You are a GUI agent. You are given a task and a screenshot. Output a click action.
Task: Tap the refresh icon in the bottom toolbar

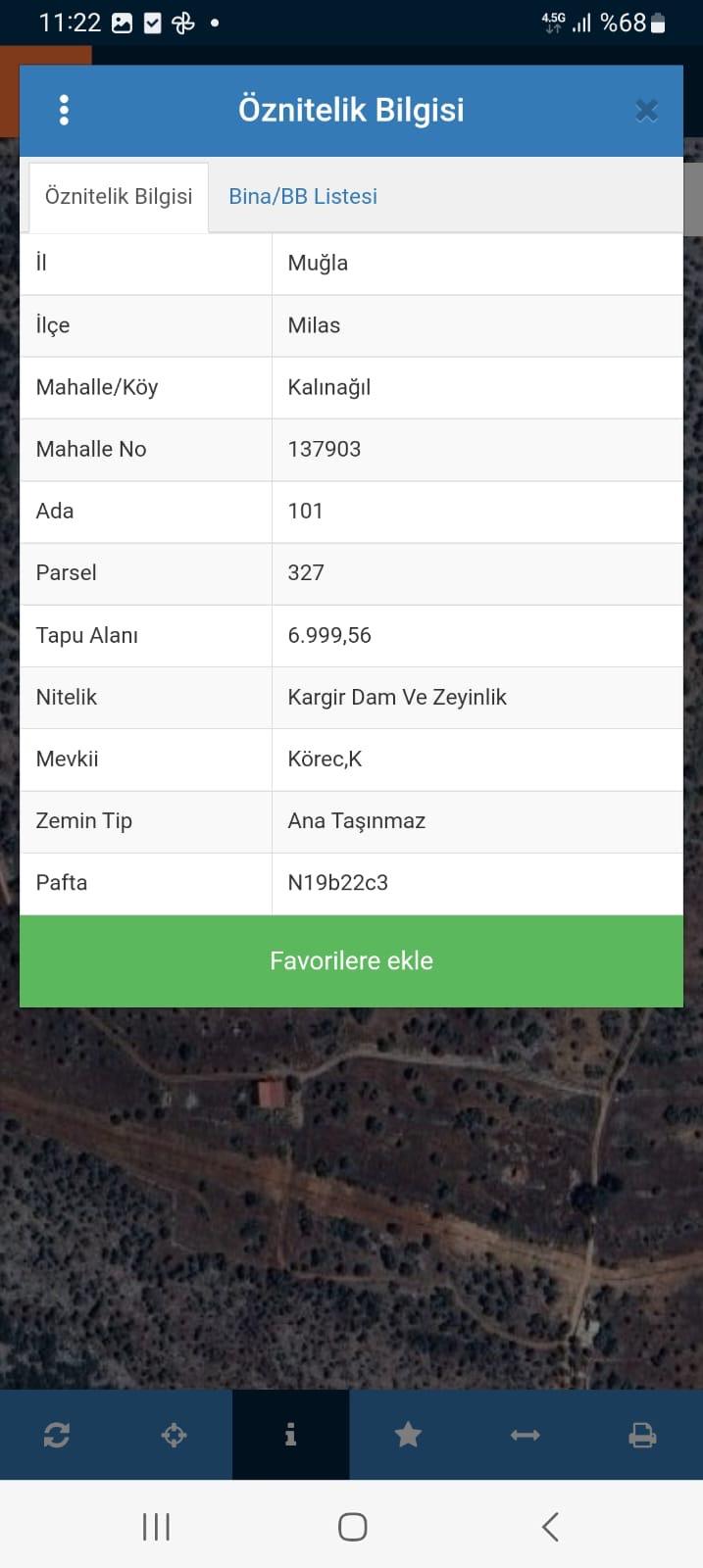coord(57,1435)
